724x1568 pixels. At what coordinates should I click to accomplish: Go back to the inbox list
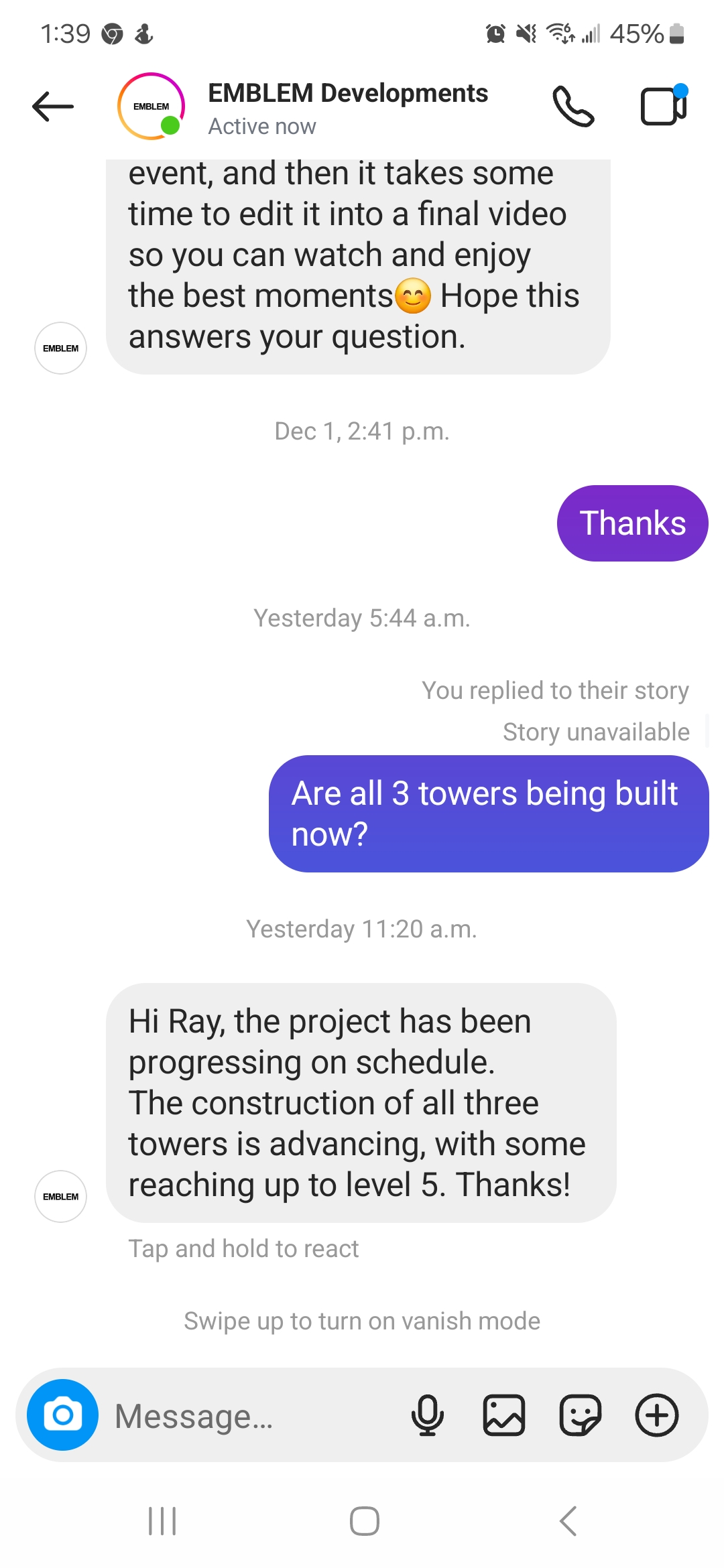pyautogui.click(x=53, y=107)
